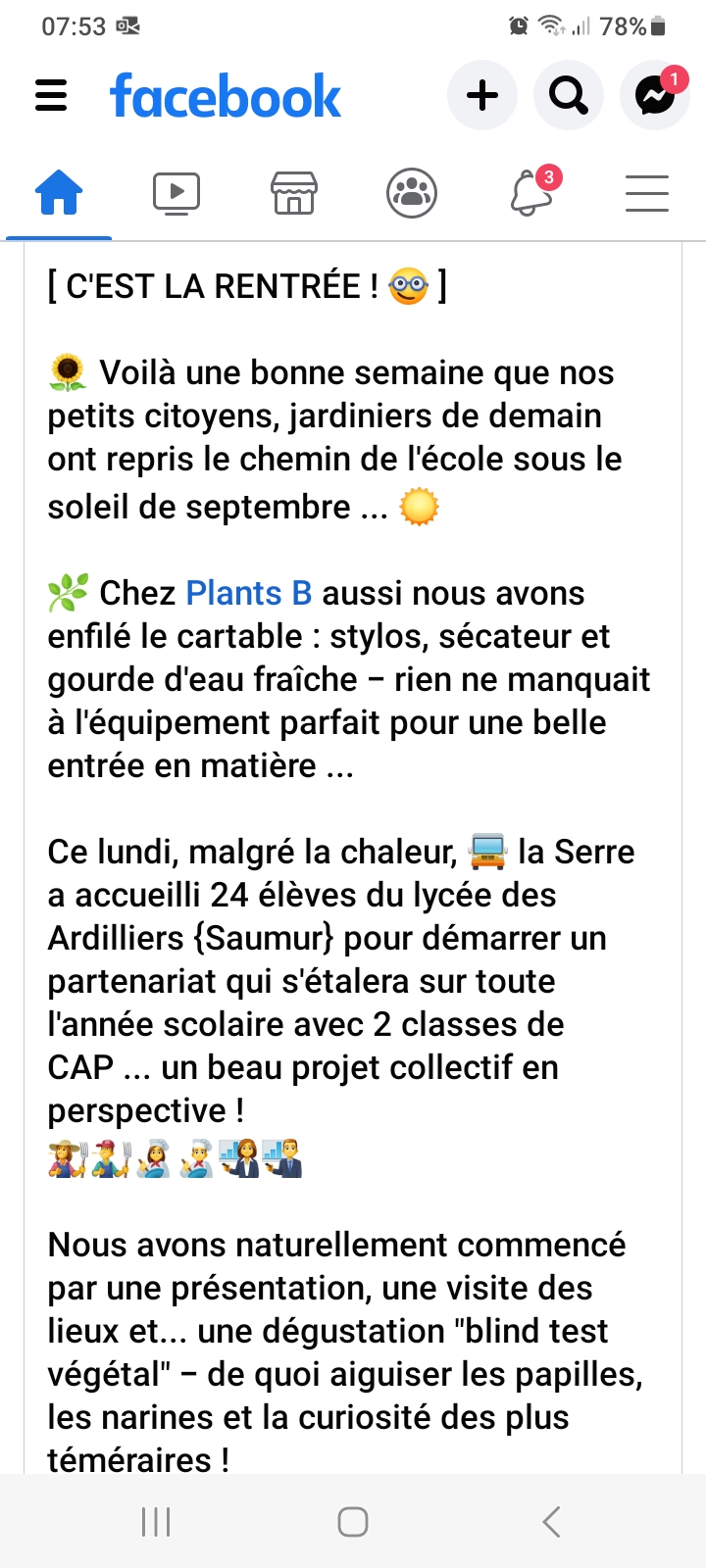Open the hamburger menu beside the Facebook logo
The image size is (706, 1568).
point(51,96)
